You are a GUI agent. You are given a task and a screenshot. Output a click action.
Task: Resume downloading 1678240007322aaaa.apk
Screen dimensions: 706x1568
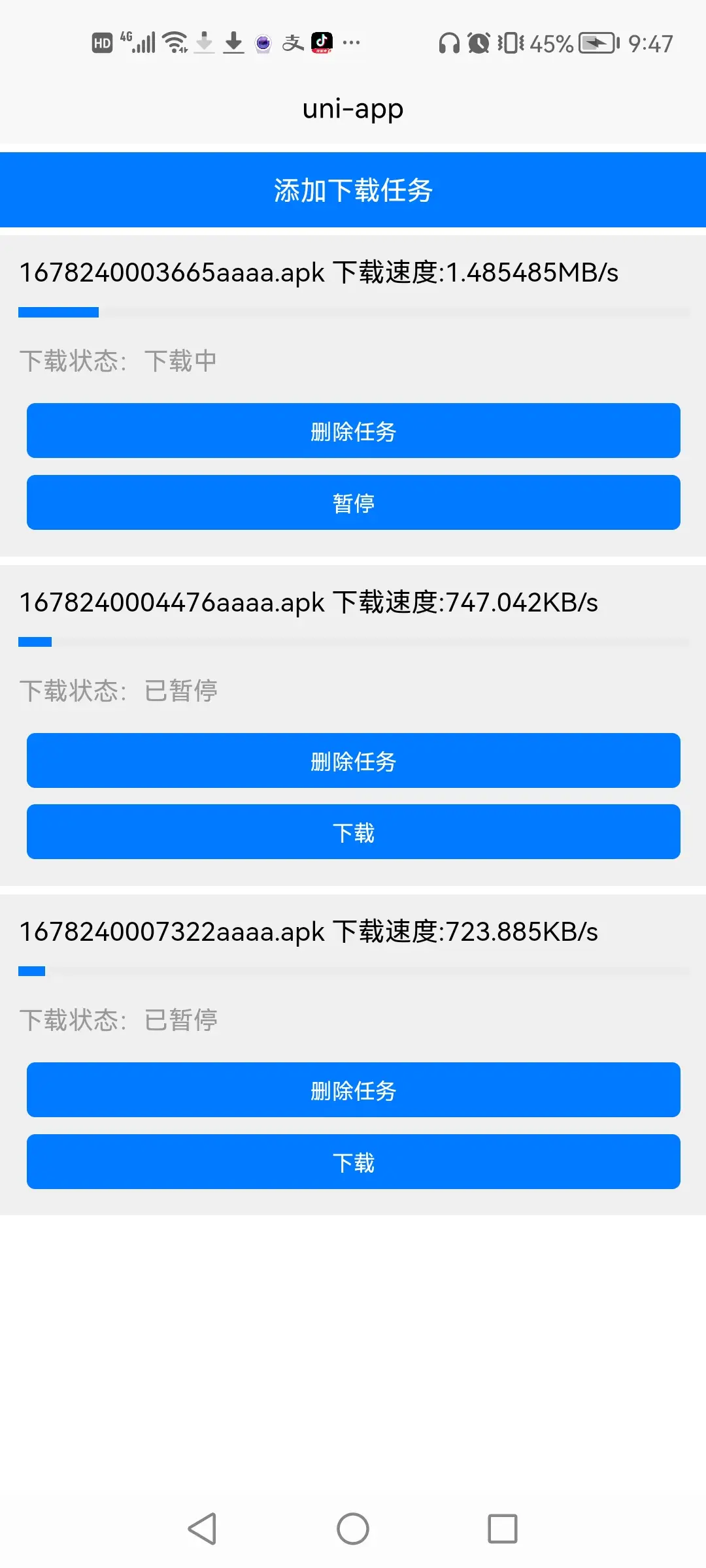point(353,1162)
